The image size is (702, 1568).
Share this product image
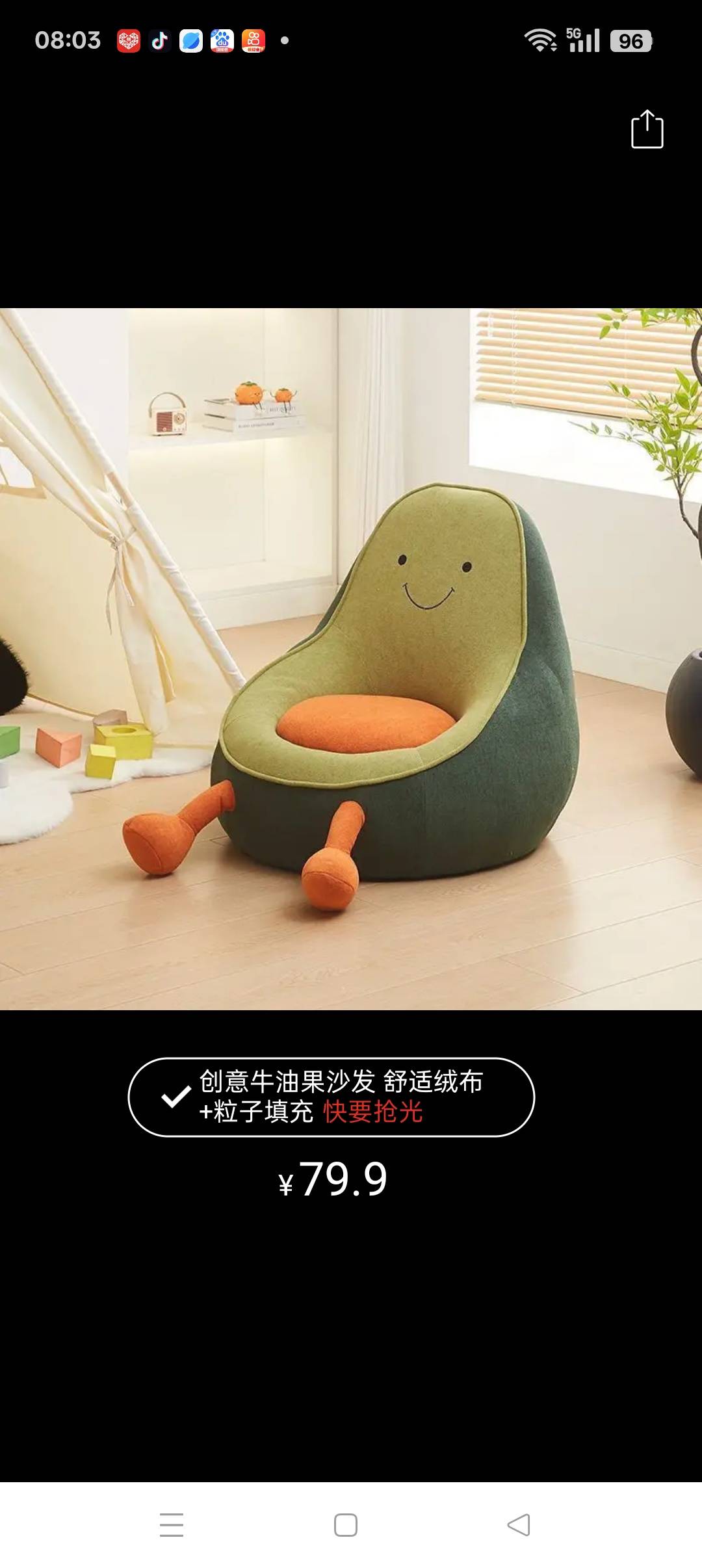pyautogui.click(x=647, y=129)
